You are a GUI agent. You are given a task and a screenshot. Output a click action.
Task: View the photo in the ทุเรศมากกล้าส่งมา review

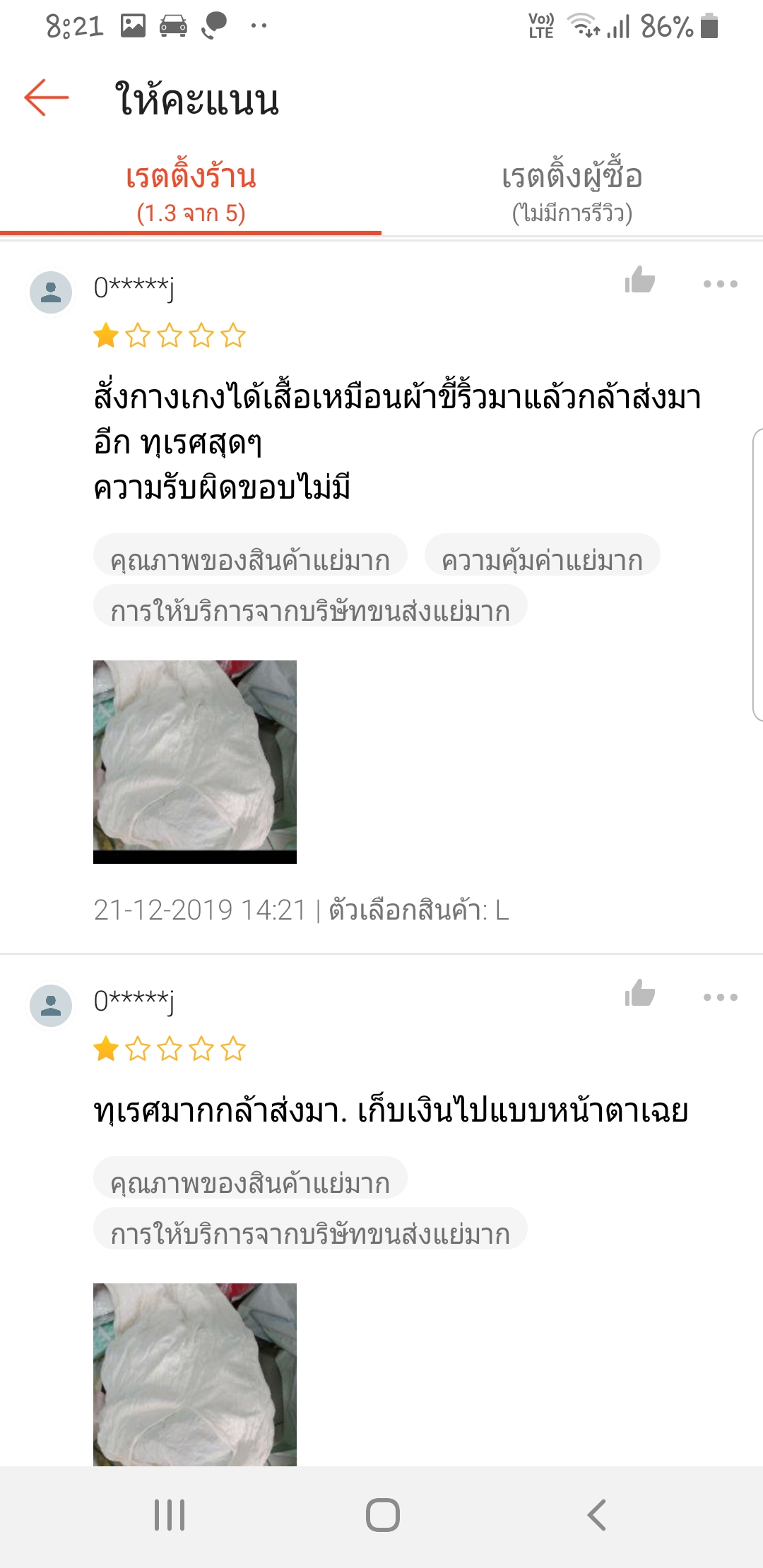(x=195, y=1374)
